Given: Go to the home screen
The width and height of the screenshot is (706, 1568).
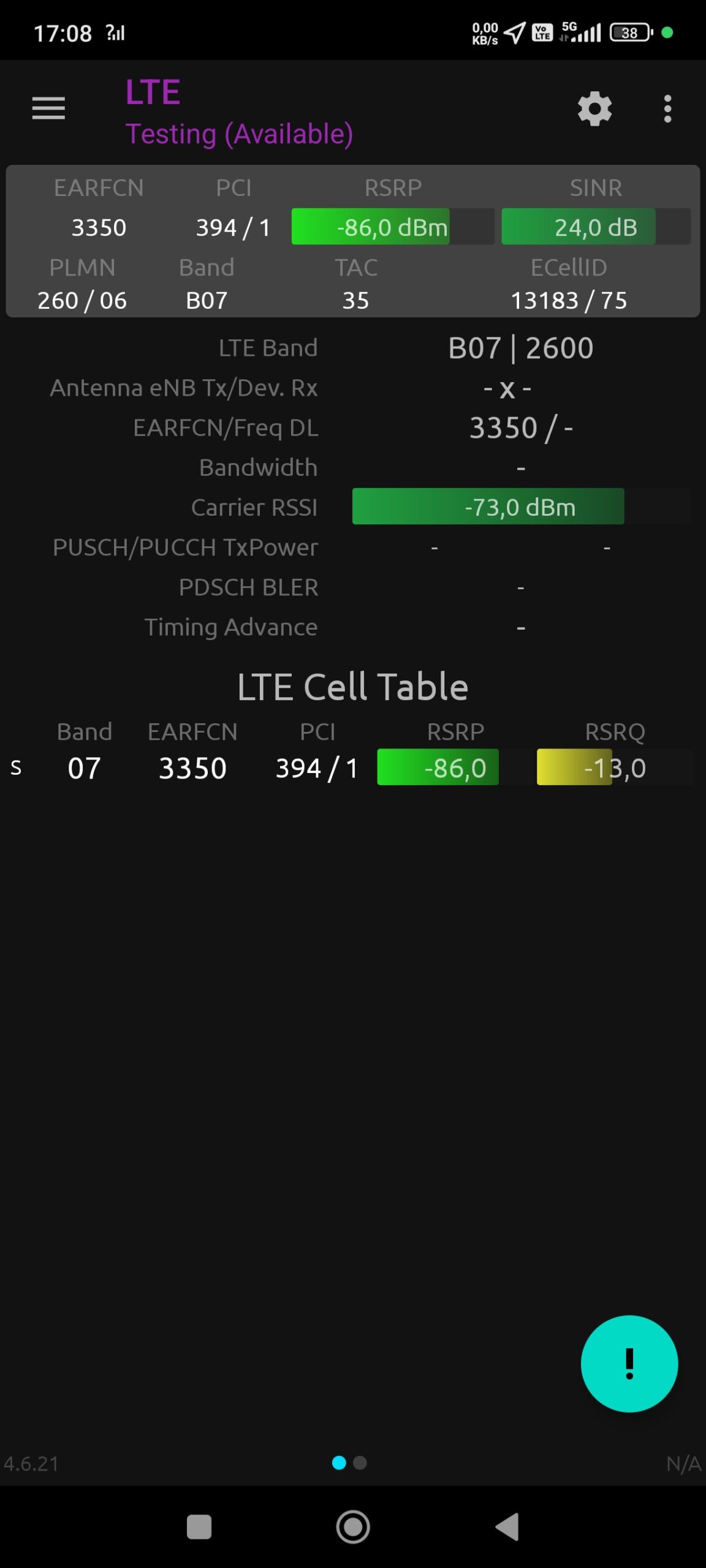Looking at the screenshot, I should (x=353, y=1526).
